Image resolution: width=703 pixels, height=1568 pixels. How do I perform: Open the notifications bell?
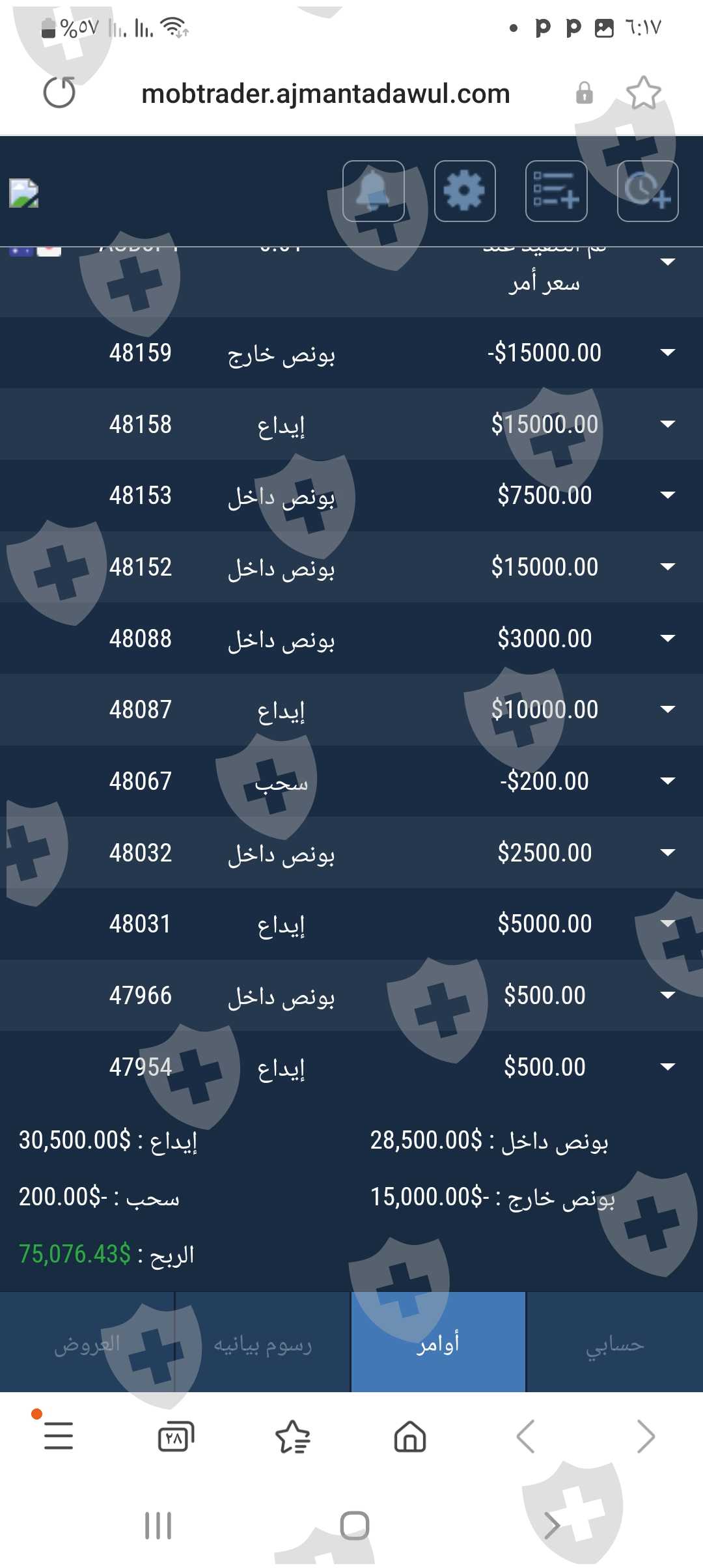[x=374, y=191]
